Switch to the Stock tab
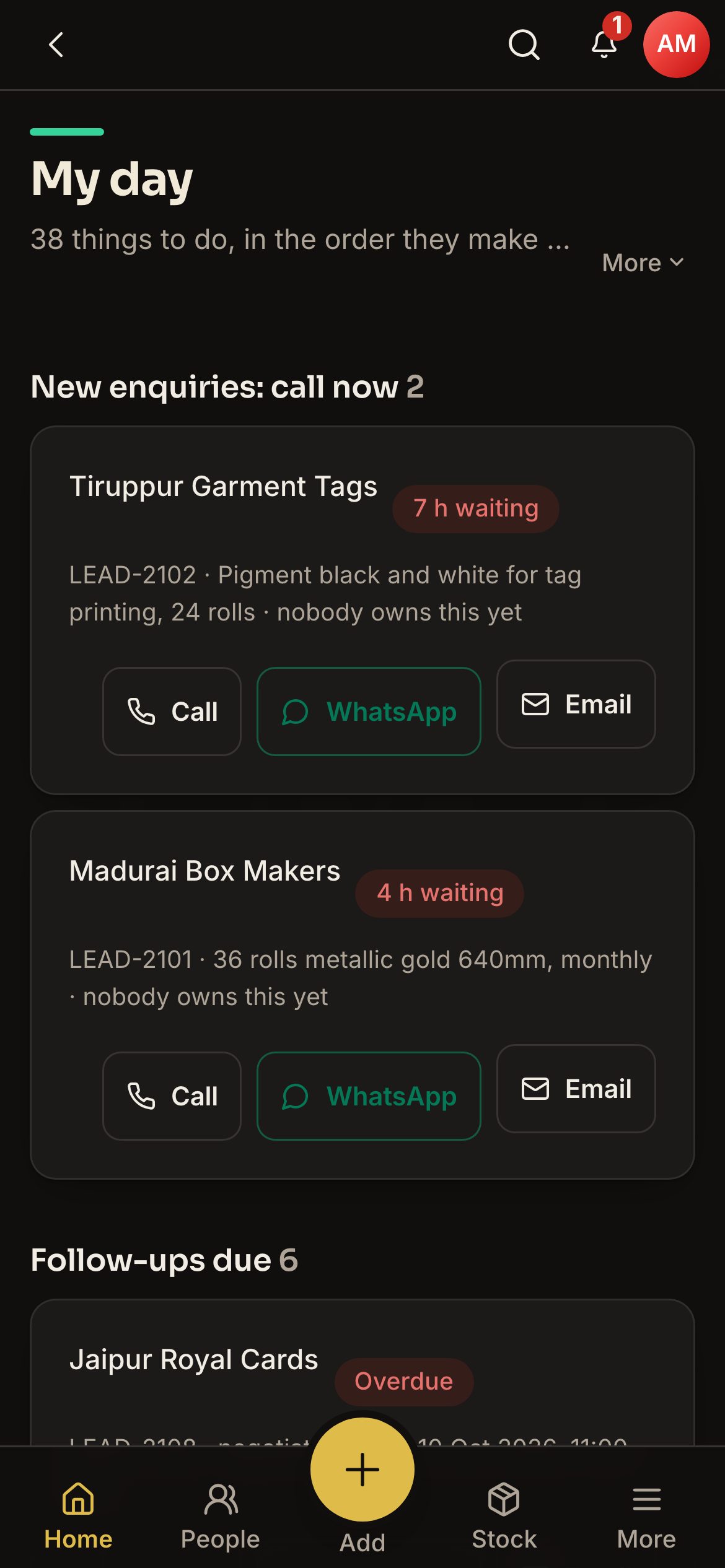The width and height of the screenshot is (725, 1568). click(504, 1515)
